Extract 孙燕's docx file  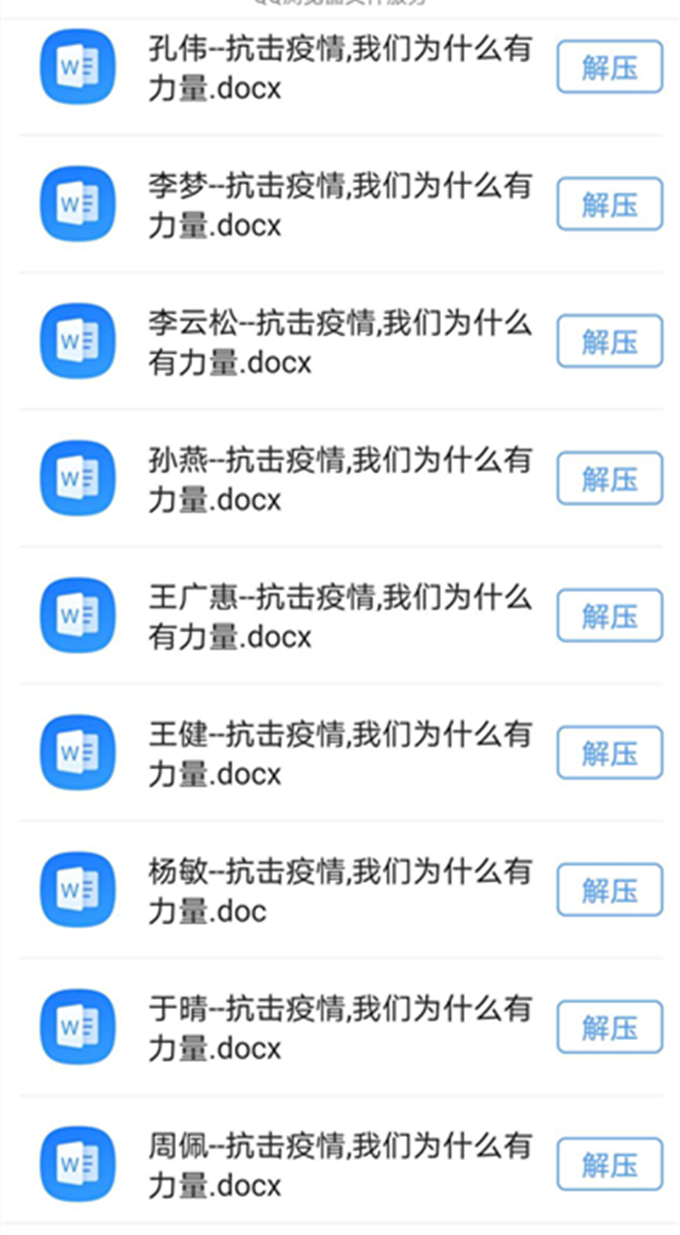pos(609,478)
